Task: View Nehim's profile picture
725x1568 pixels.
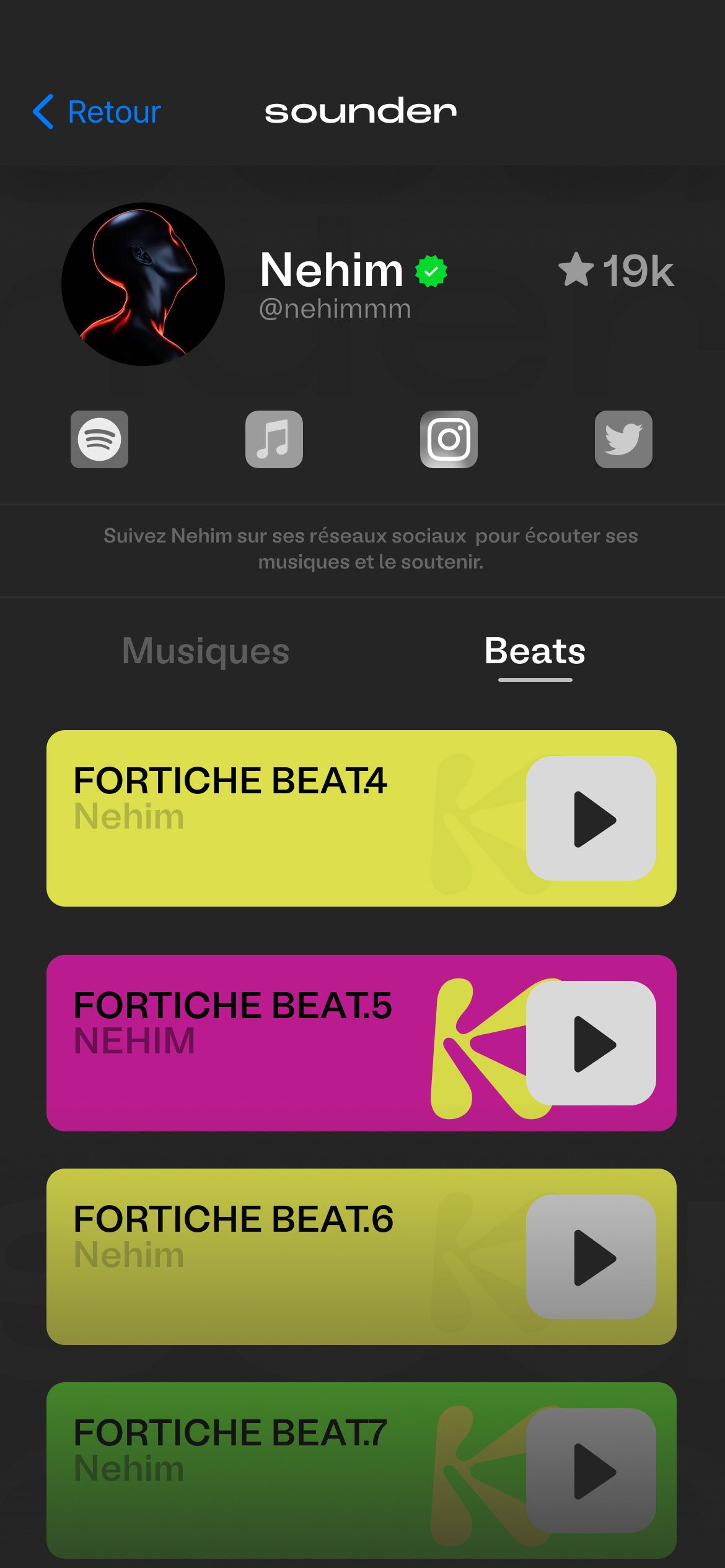Action: (143, 284)
